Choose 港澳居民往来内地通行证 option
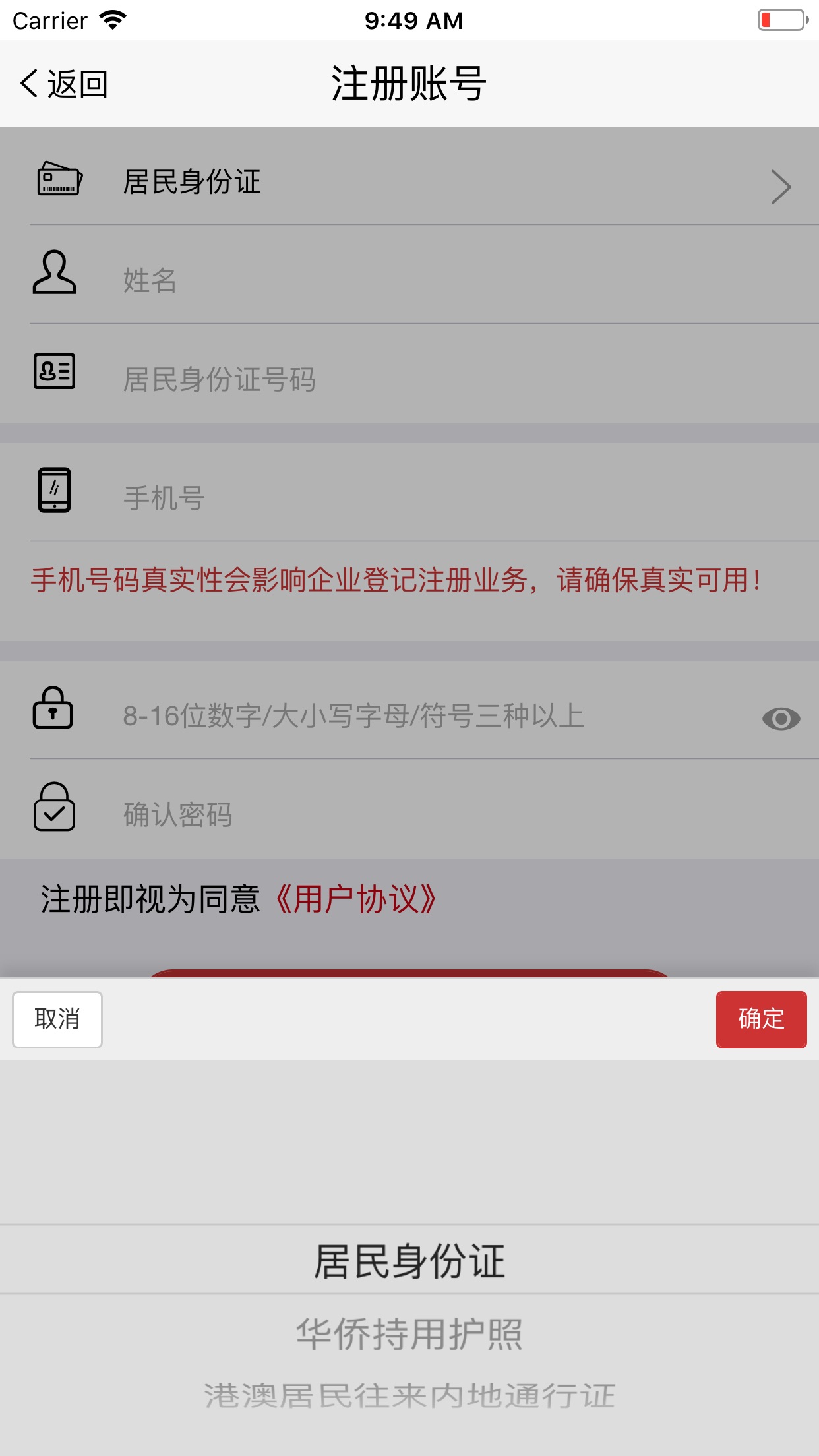Viewport: 819px width, 1456px height. pyautogui.click(x=409, y=1395)
